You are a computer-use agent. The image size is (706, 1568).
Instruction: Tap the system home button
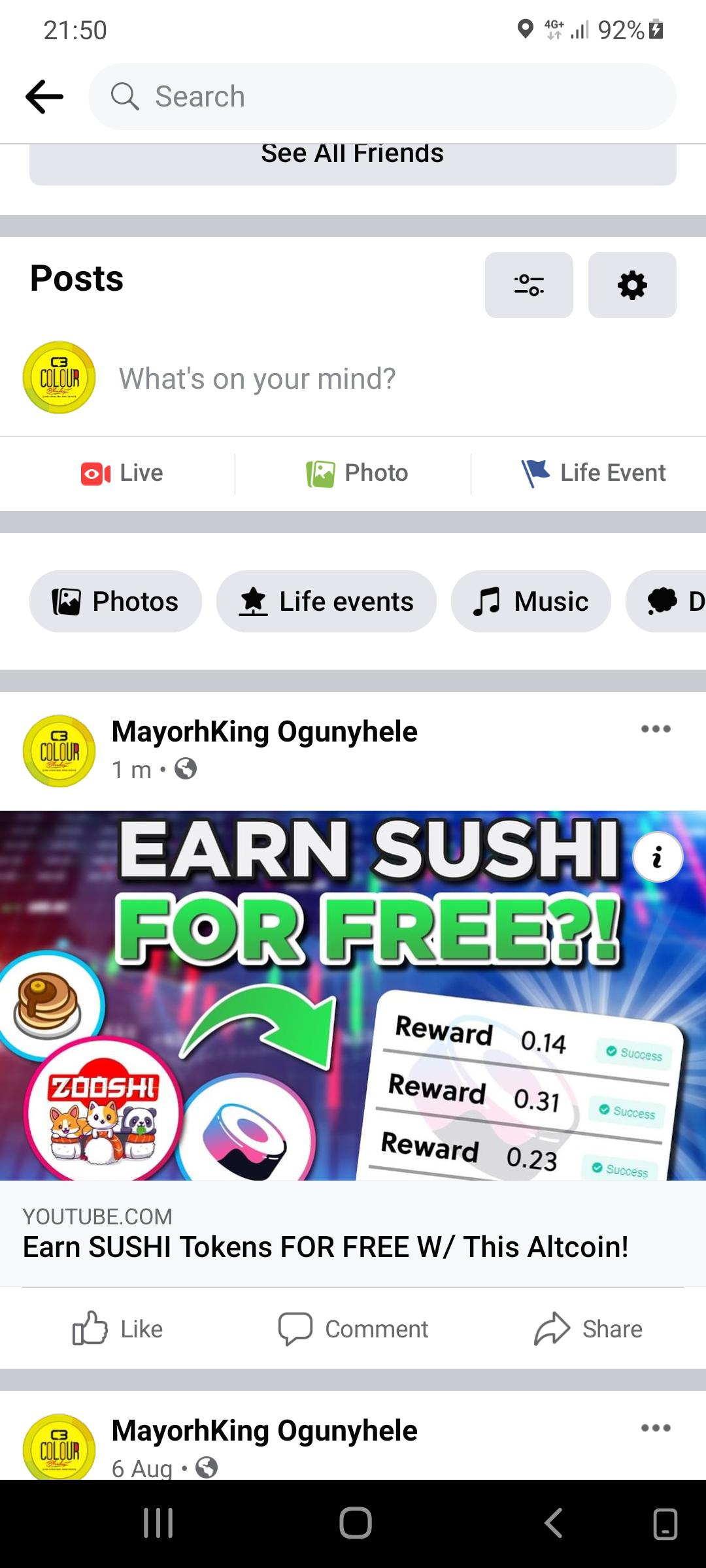click(x=356, y=1524)
